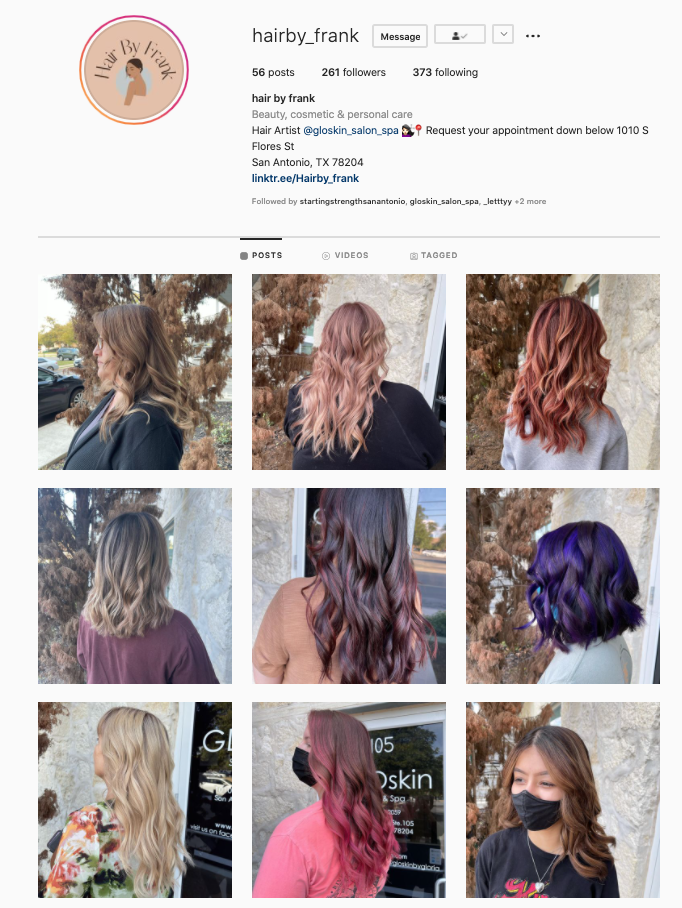Show the mutual followers '+2 more' list
The height and width of the screenshot is (908, 682).
pyautogui.click(x=530, y=201)
